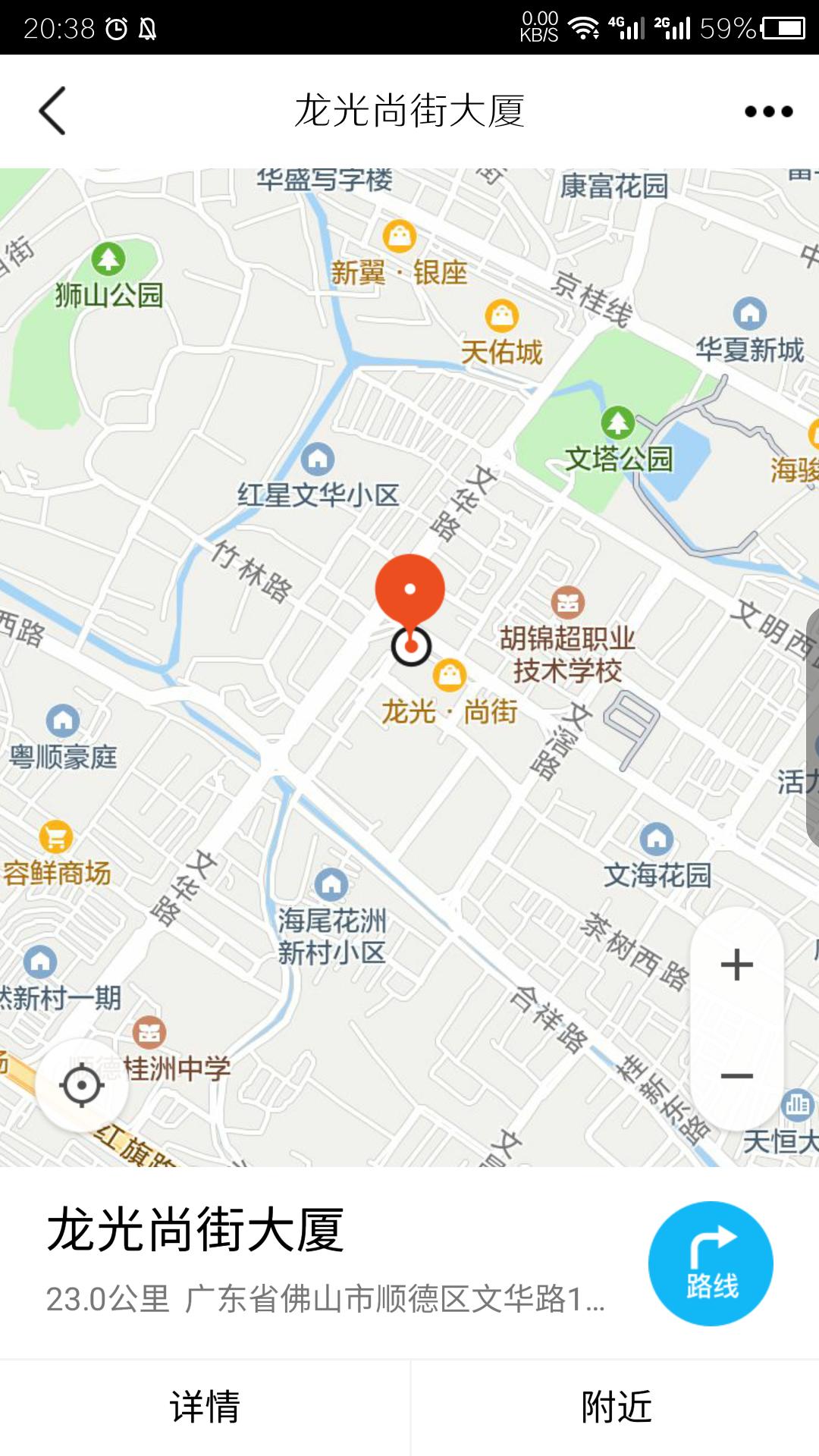This screenshot has height=1456, width=819.
Task: Get the route with the 路线 button
Action: [x=711, y=1263]
